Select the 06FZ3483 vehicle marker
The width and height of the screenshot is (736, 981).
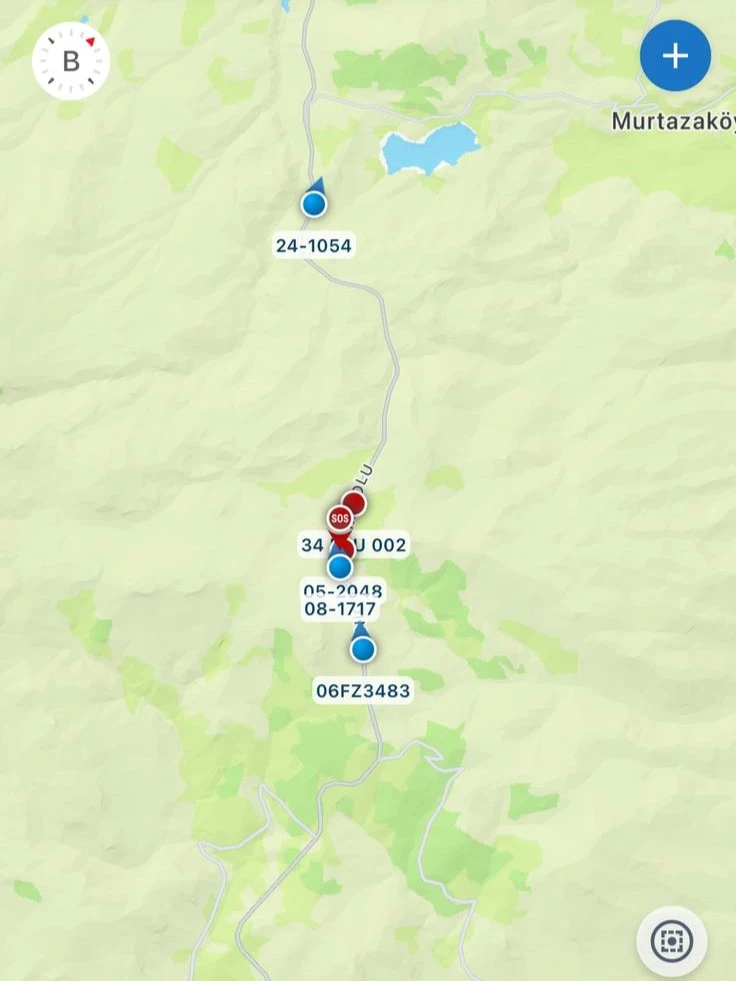[x=363, y=649]
